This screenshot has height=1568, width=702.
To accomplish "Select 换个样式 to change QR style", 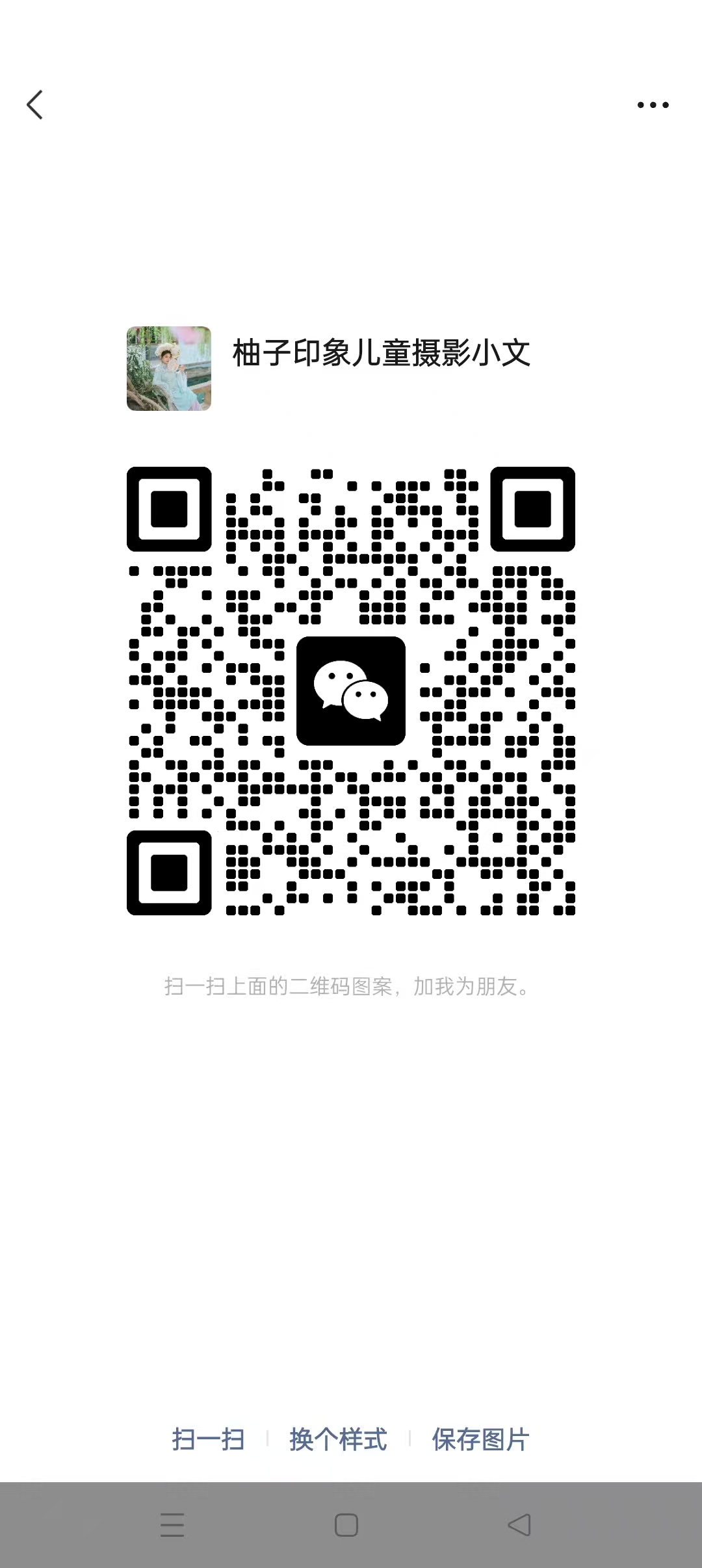I will 338,1439.
